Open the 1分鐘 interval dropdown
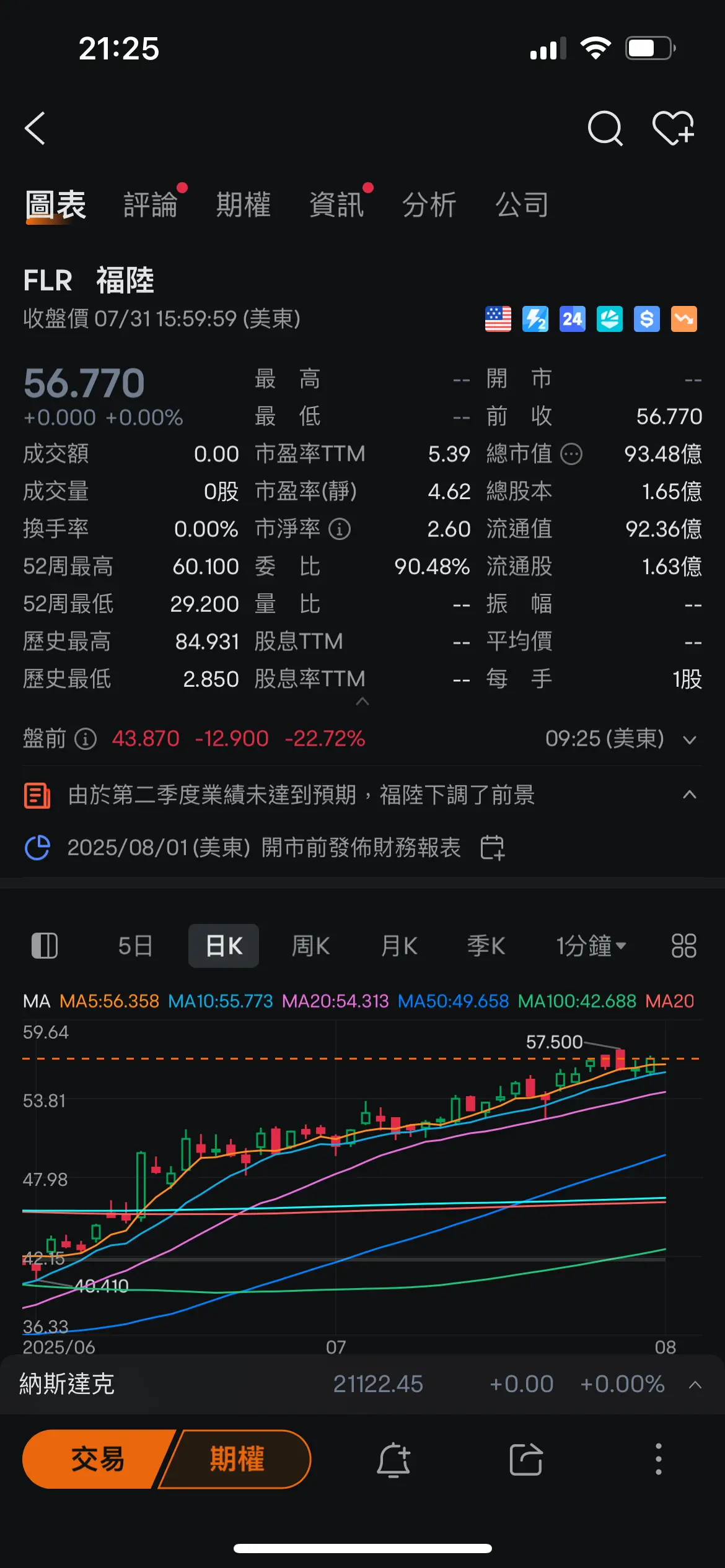The height and width of the screenshot is (1568, 725). [x=591, y=946]
